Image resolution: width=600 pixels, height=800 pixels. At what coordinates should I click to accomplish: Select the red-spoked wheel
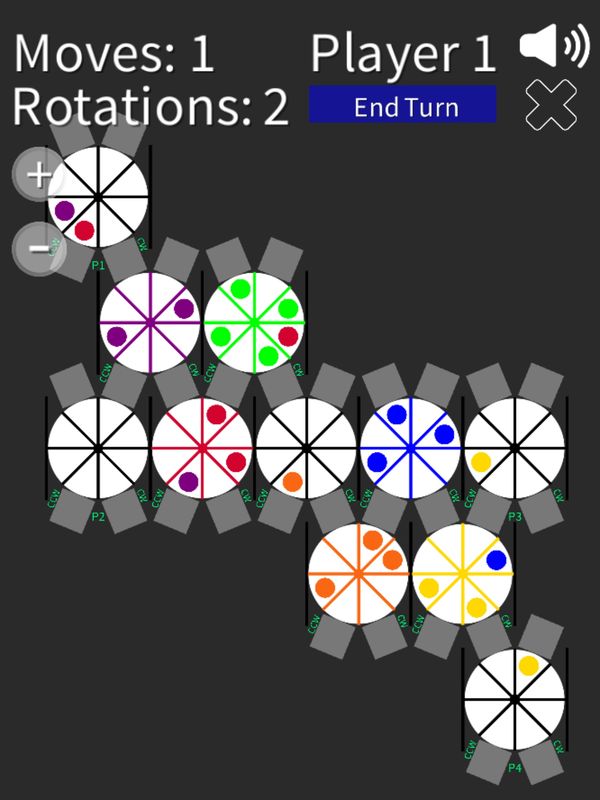click(202, 448)
